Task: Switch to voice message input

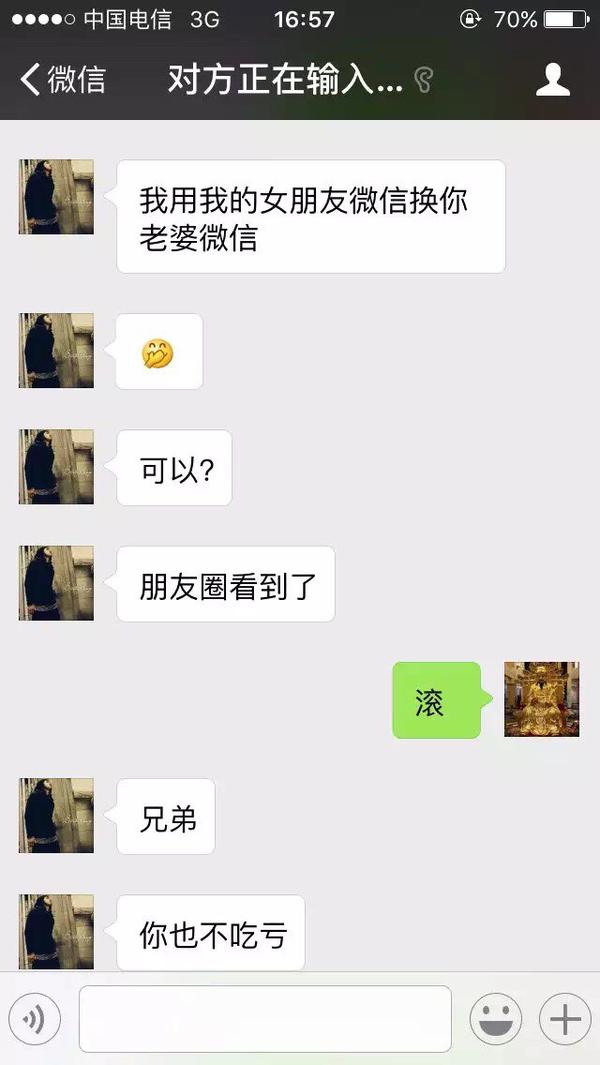Action: tap(35, 1019)
